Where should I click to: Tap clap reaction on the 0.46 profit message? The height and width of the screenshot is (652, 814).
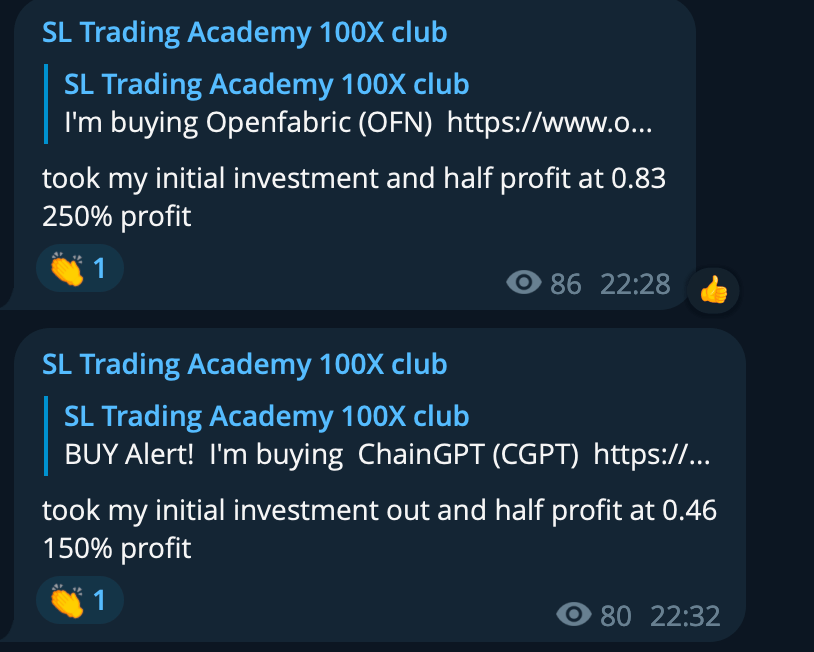80,601
